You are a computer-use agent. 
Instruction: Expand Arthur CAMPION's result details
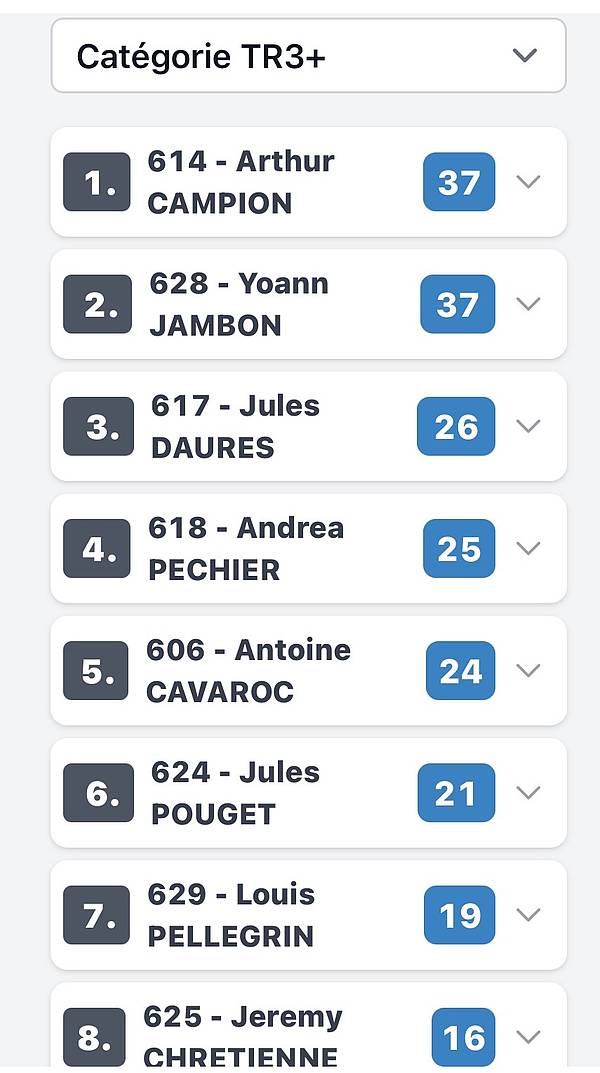(528, 182)
